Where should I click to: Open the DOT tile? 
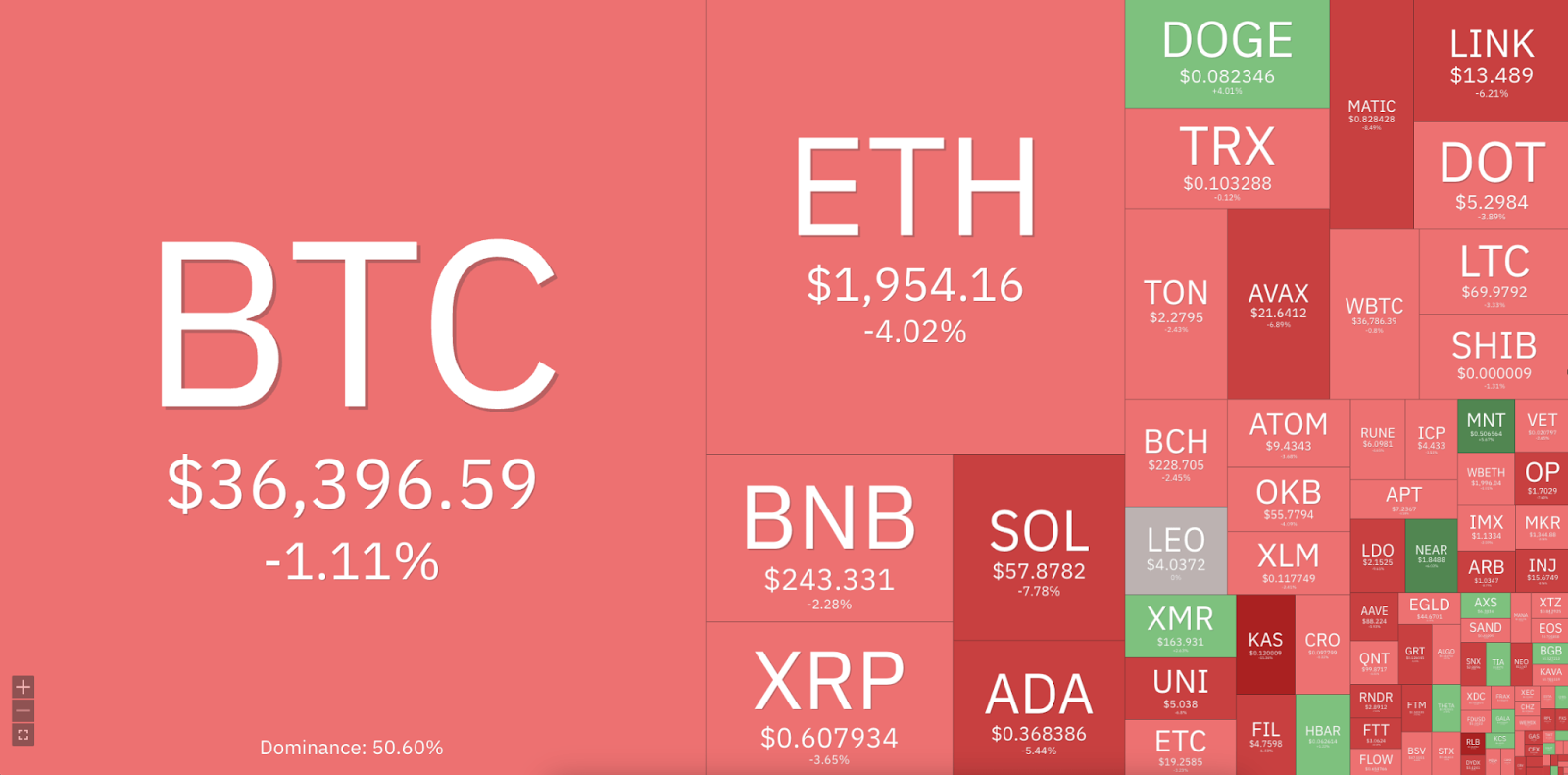coord(1491,176)
